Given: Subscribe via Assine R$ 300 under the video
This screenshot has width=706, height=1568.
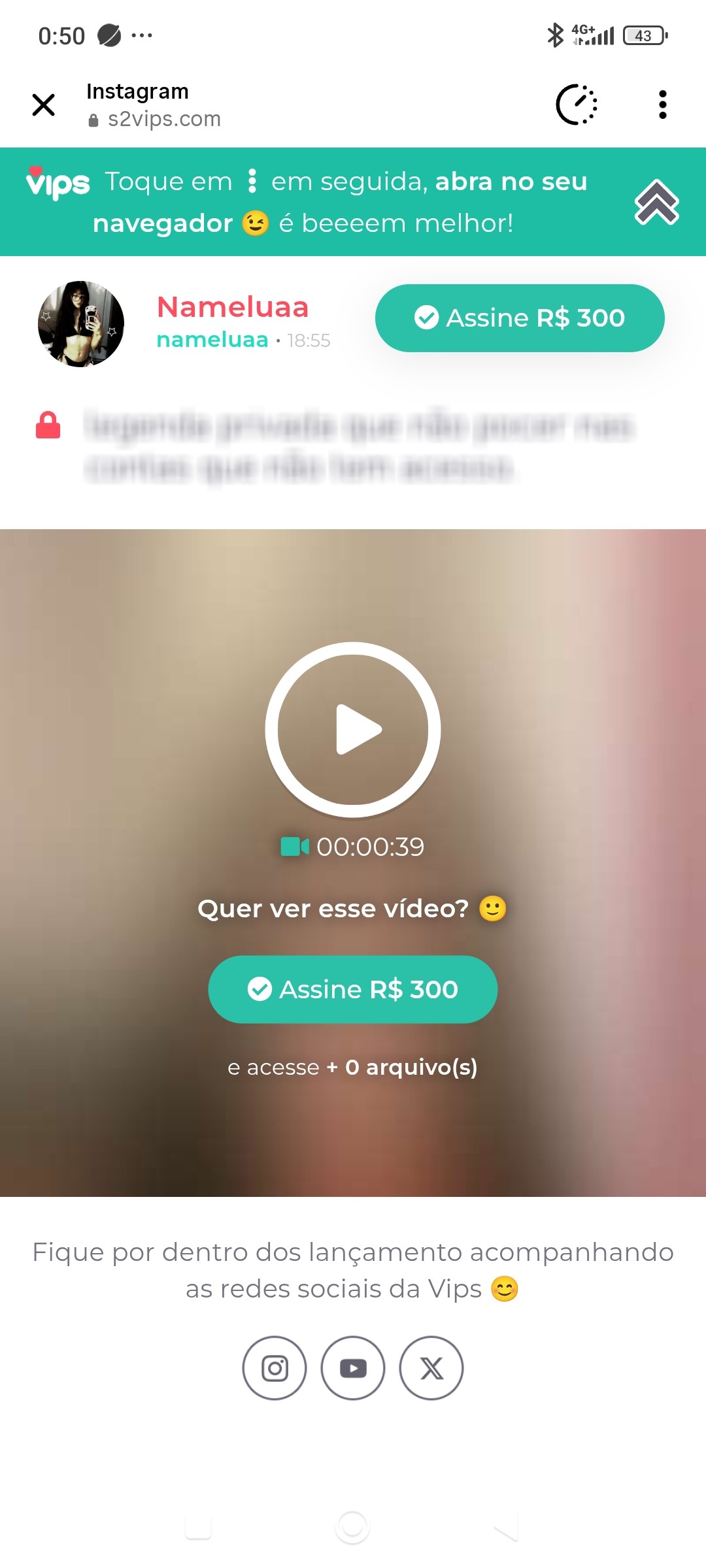Looking at the screenshot, I should [353, 989].
